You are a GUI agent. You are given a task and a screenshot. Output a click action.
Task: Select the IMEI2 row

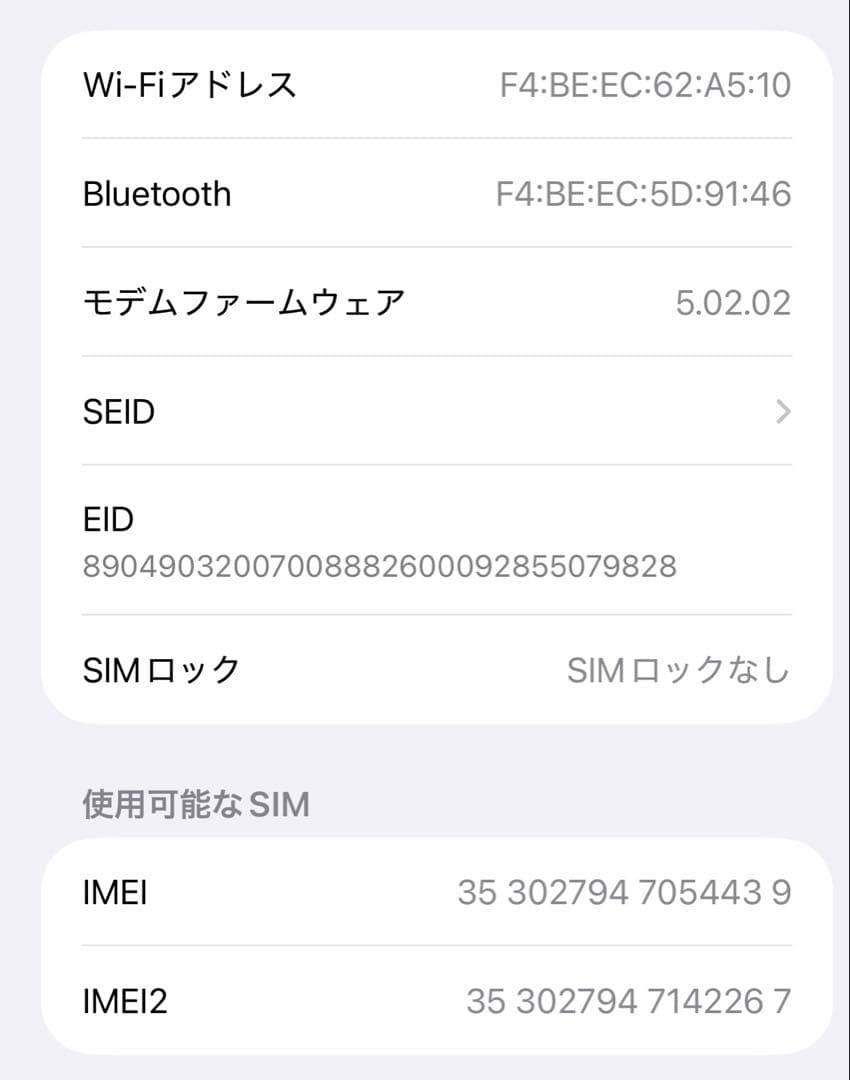[x=425, y=1000]
